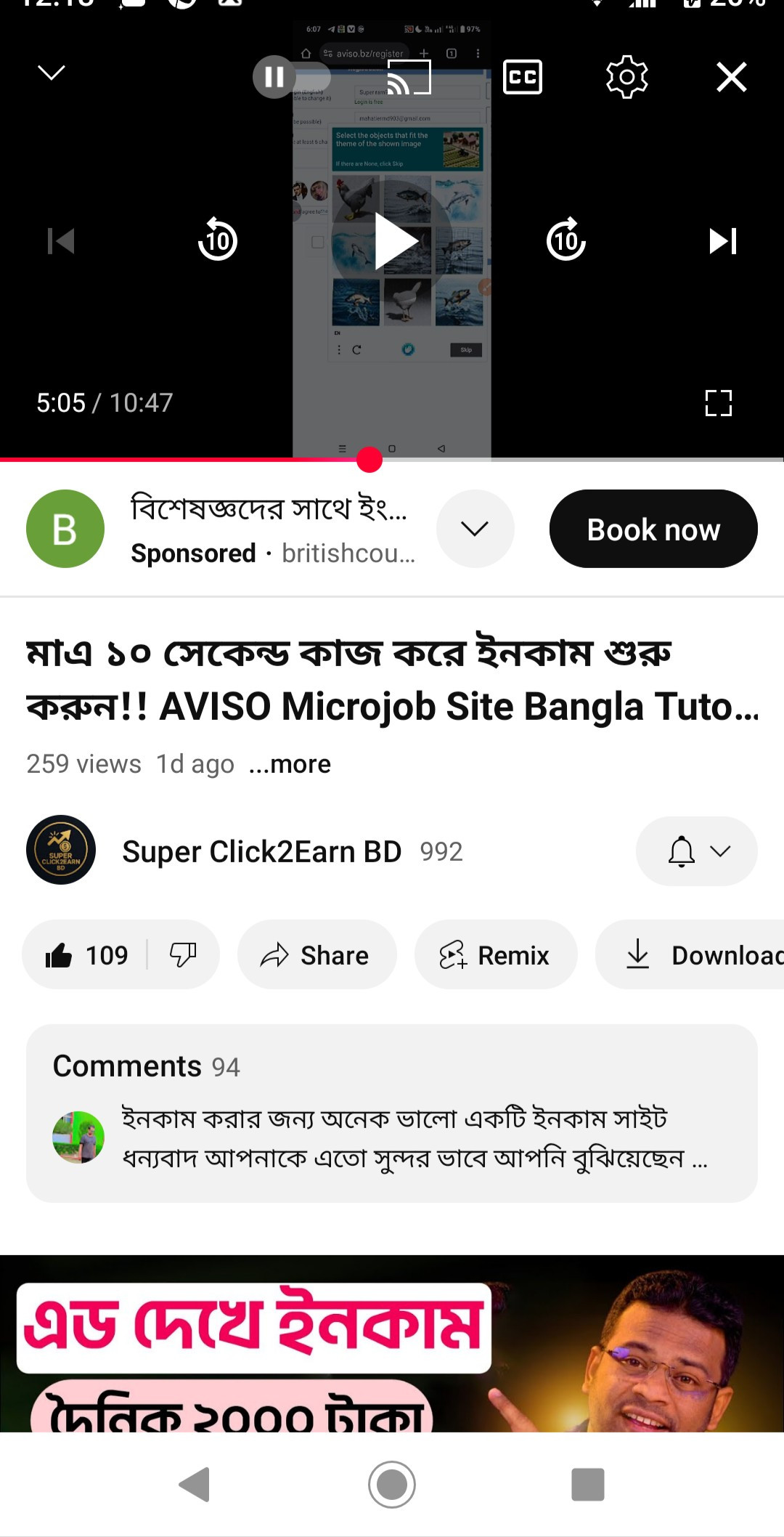Play the paused video
Viewport: 784px width, 1537px height.
pos(393,241)
